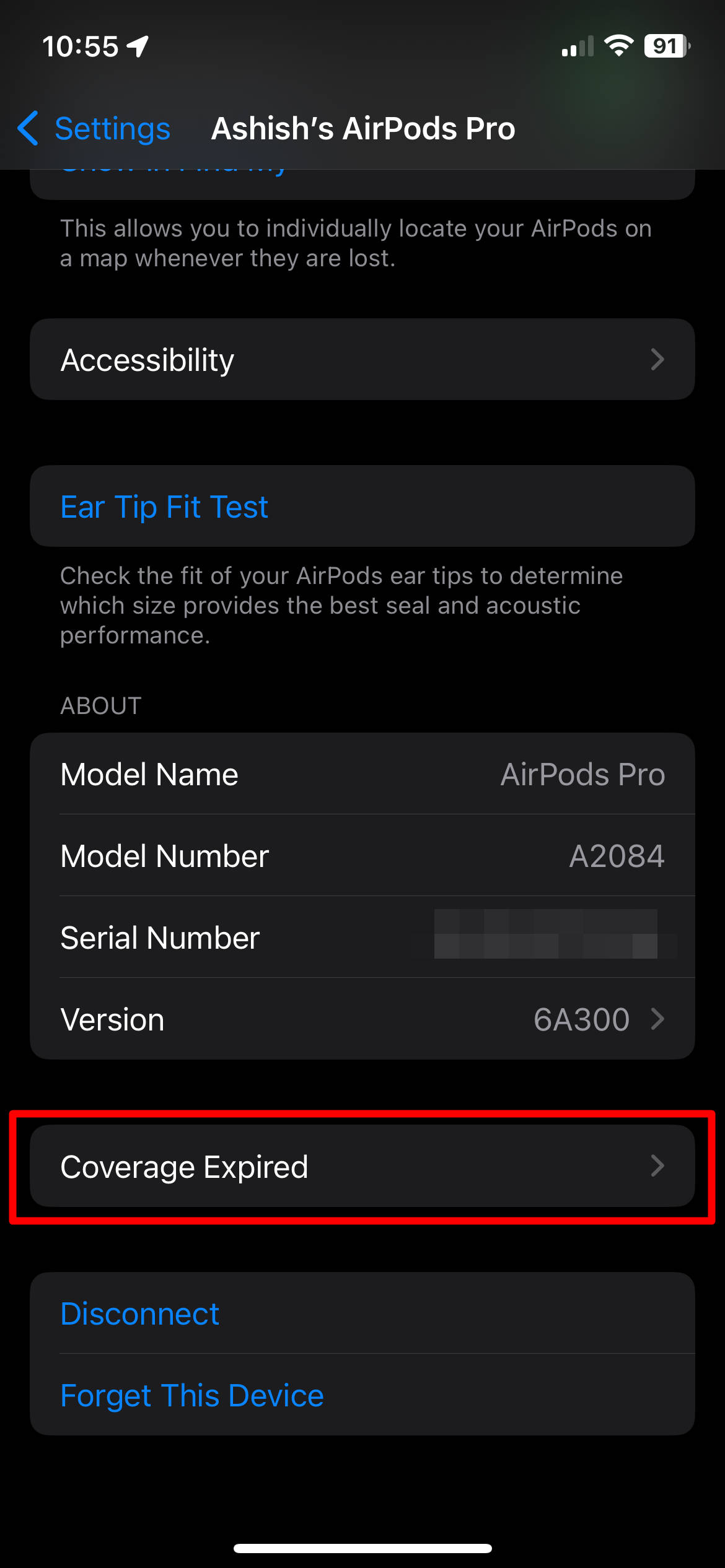Image resolution: width=725 pixels, height=1568 pixels.
Task: Open the Version 6A300 details
Action: click(x=362, y=1019)
